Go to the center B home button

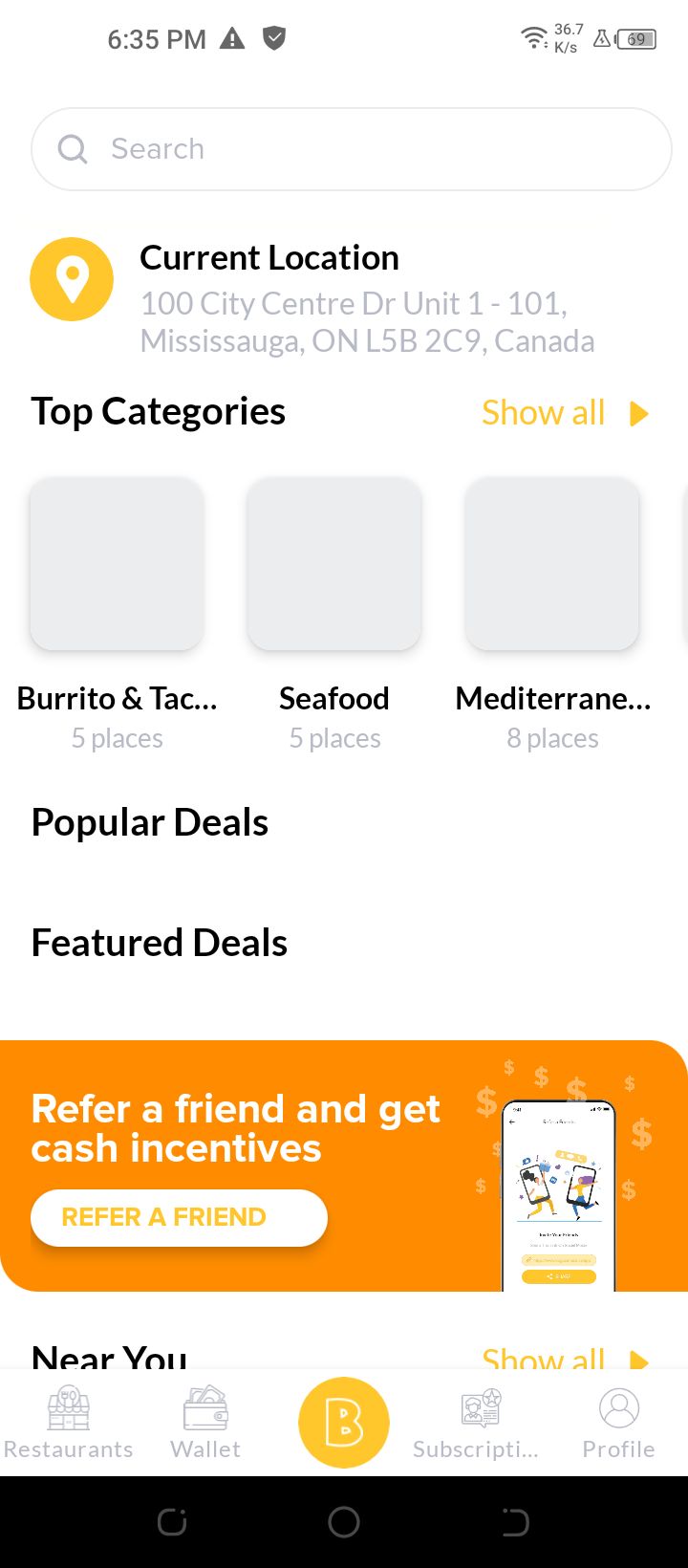[344, 1423]
